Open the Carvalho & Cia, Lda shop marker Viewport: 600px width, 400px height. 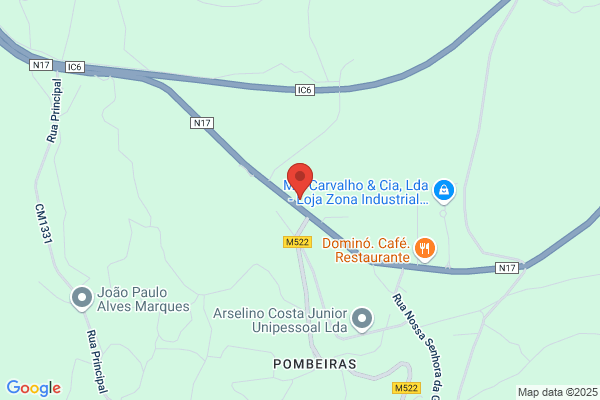tap(444, 191)
